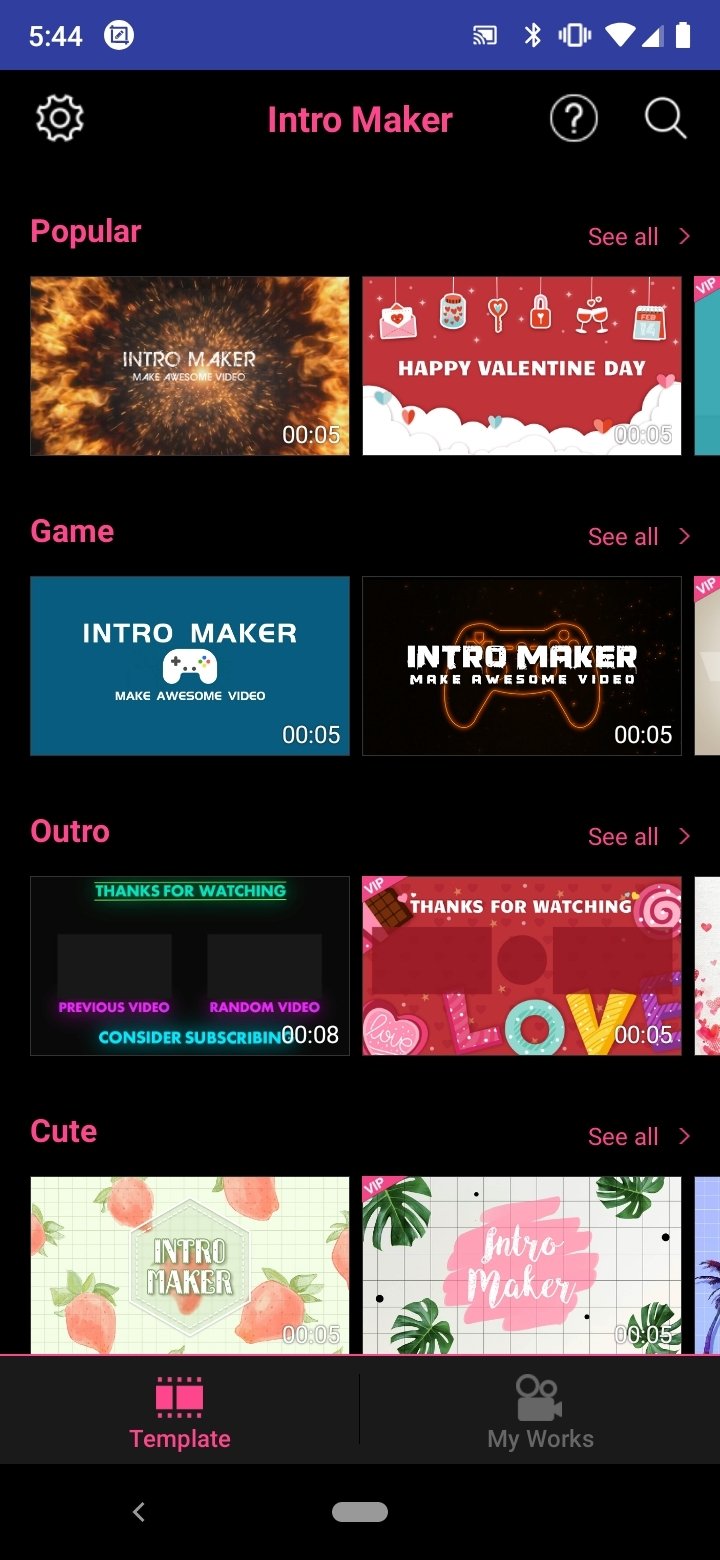Open the Happy Valentine Day template
This screenshot has width=720, height=1560.
(x=522, y=366)
